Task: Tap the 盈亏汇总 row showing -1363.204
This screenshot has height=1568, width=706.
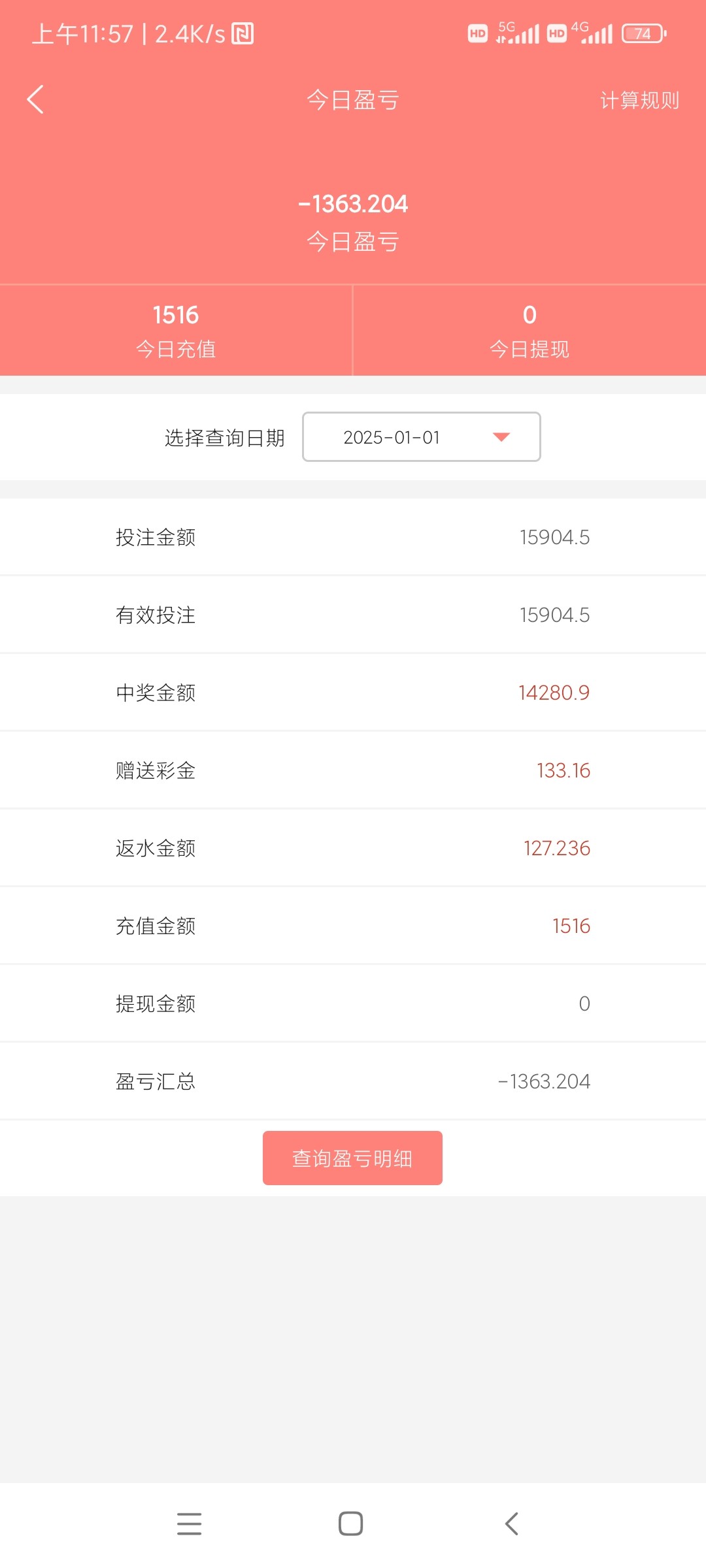Action: [x=545, y=1081]
